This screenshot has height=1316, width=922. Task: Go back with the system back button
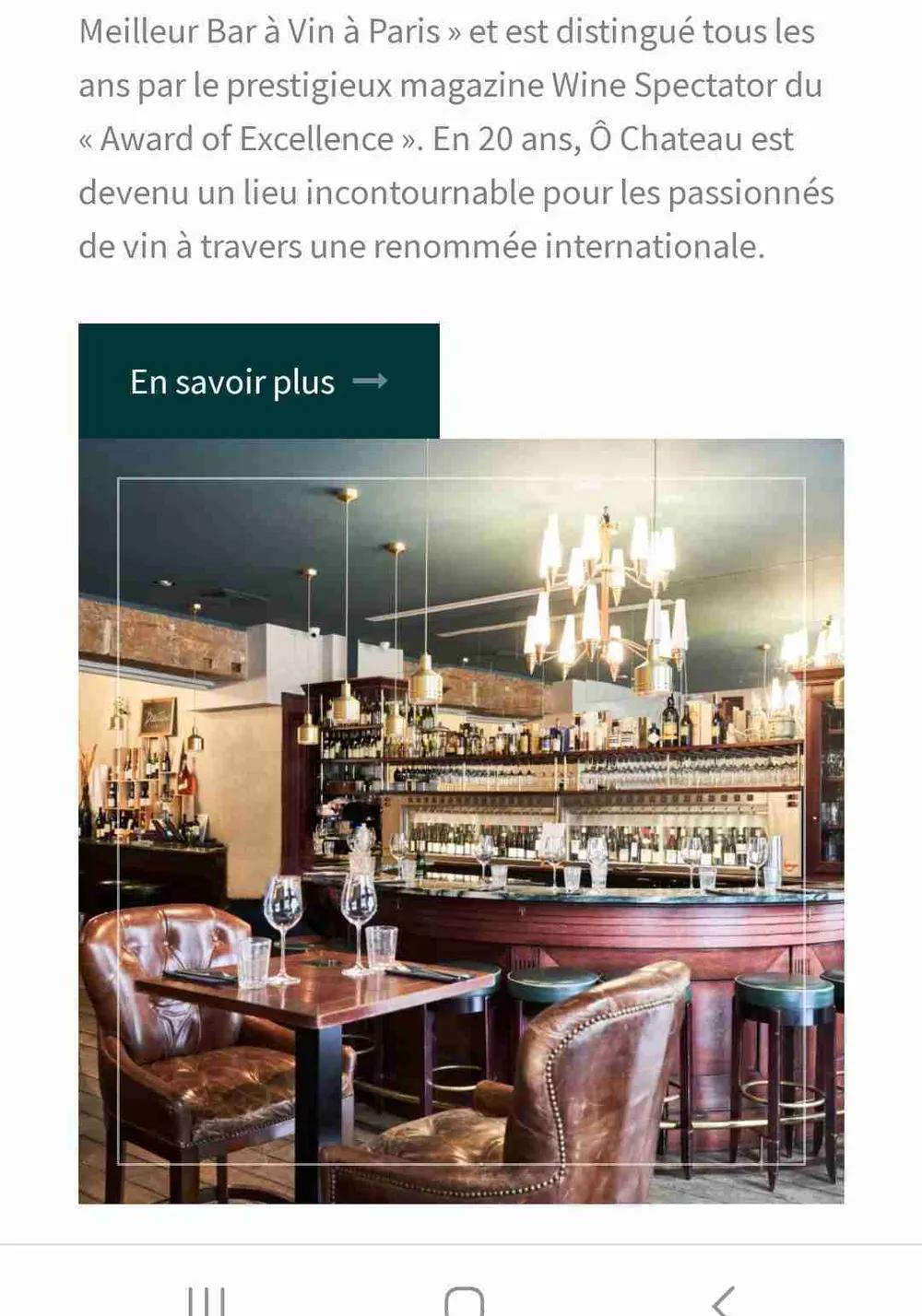[x=723, y=1299]
